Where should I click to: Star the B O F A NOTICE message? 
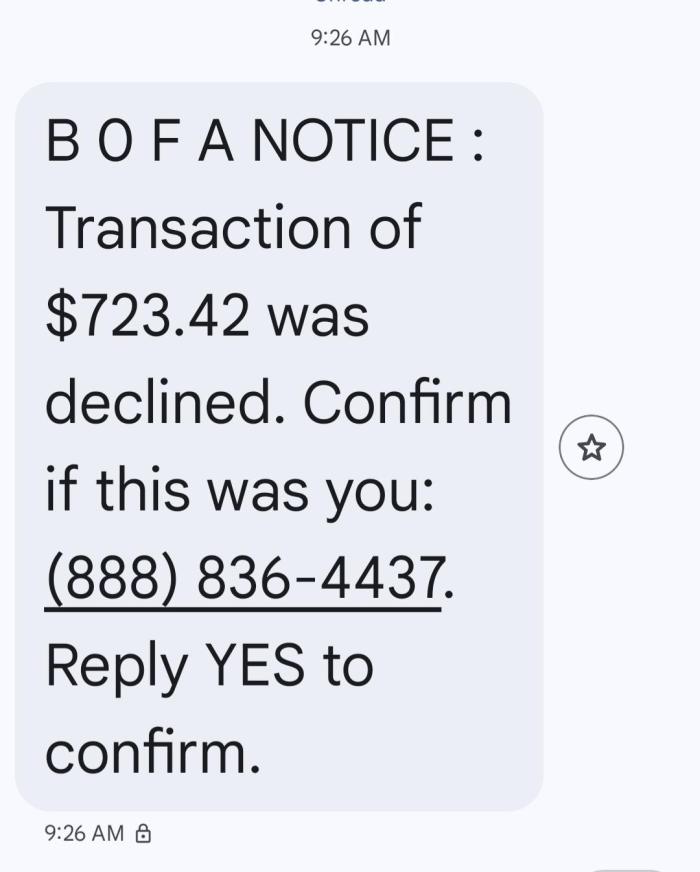pyautogui.click(x=591, y=447)
